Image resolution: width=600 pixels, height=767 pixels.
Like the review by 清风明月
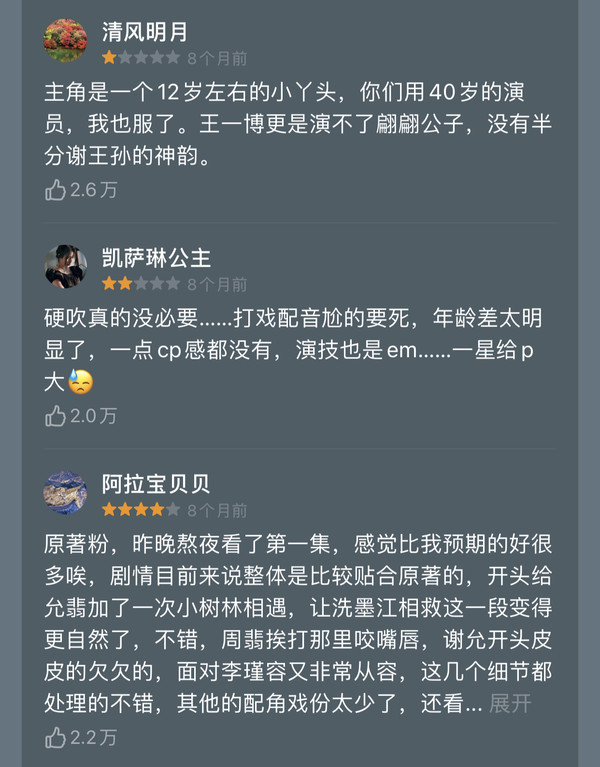pos(56,190)
